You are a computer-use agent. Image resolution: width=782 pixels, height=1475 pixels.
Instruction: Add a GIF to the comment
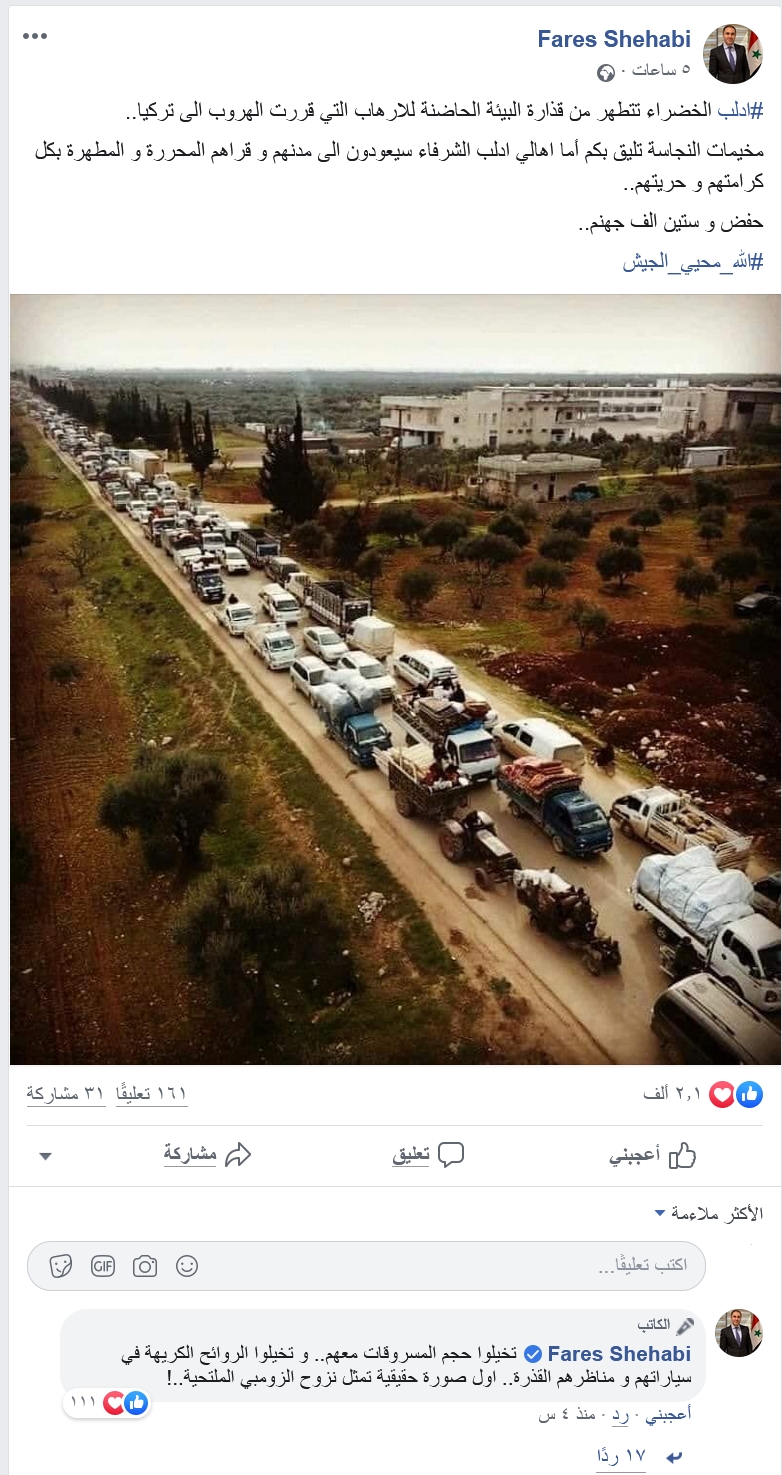(103, 1266)
